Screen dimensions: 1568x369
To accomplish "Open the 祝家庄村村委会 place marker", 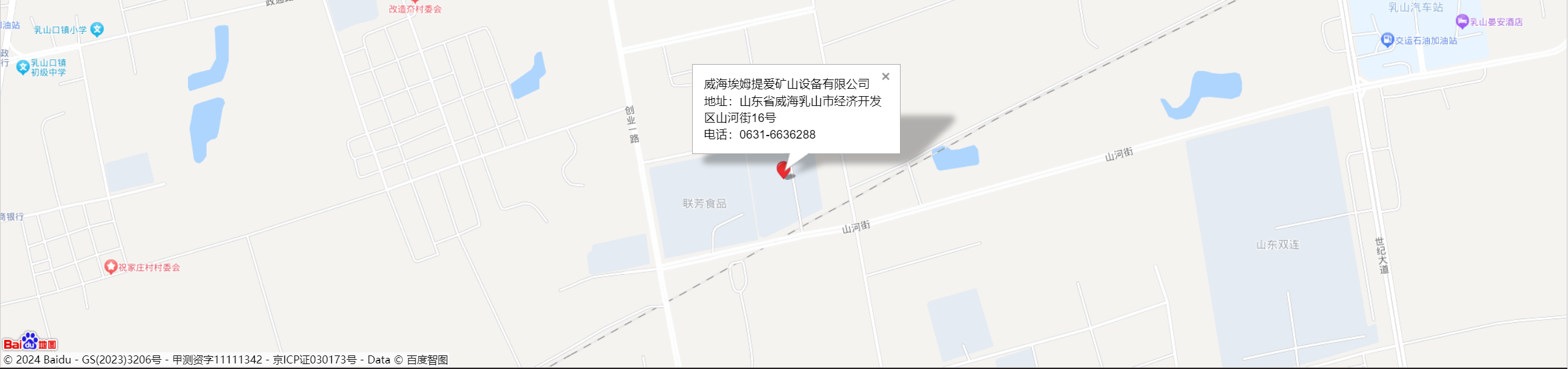I will click(x=110, y=266).
